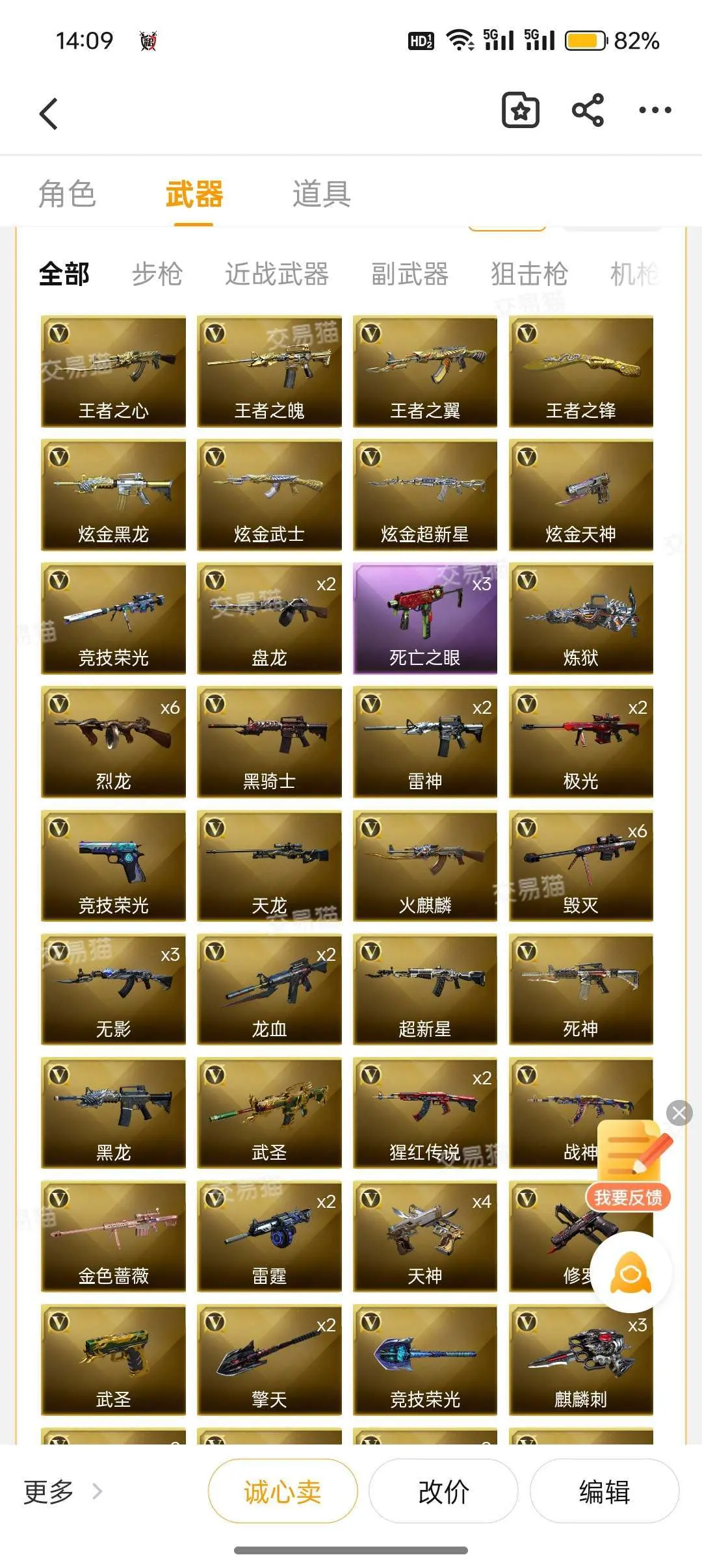Select the 副武器 filter

click(x=409, y=274)
